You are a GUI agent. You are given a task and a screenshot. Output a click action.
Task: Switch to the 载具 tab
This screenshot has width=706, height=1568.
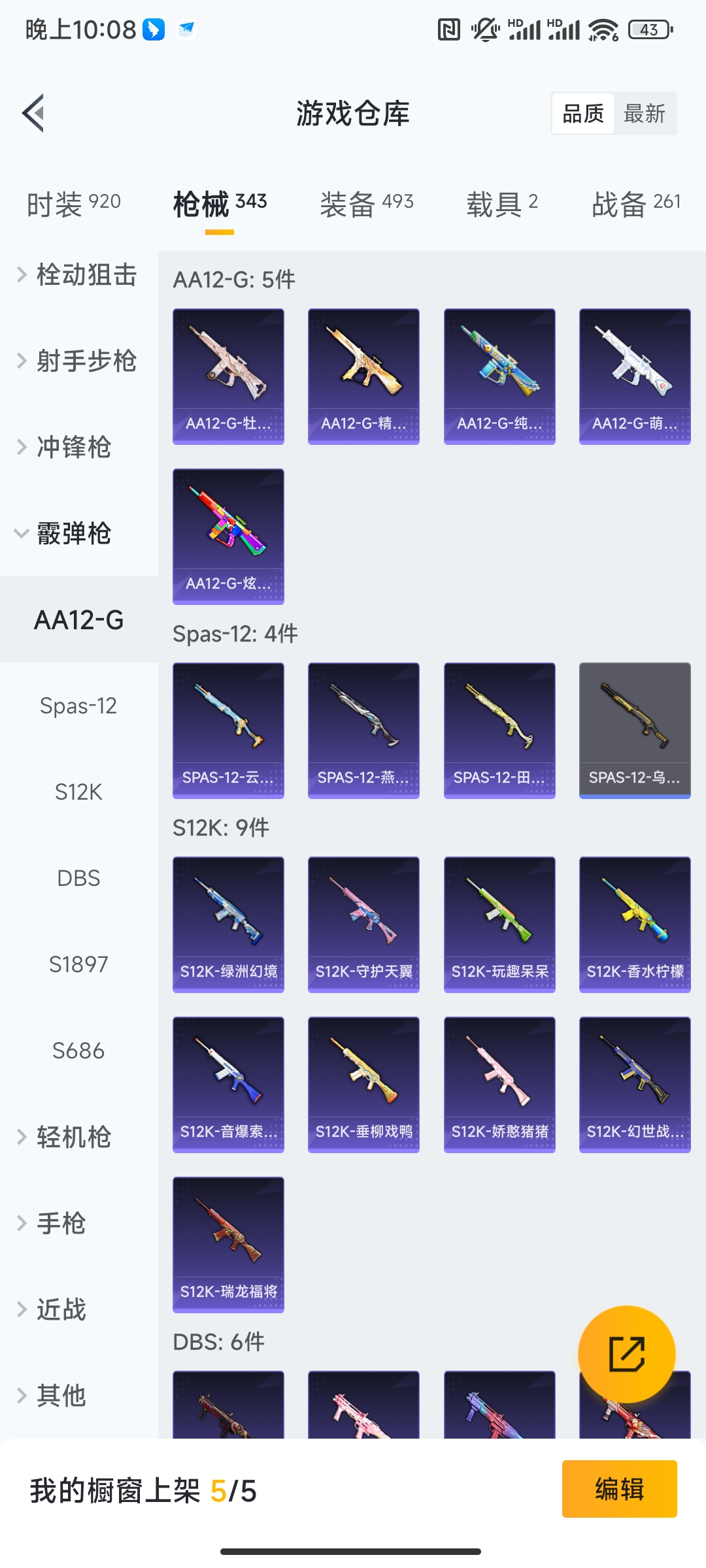click(x=501, y=203)
